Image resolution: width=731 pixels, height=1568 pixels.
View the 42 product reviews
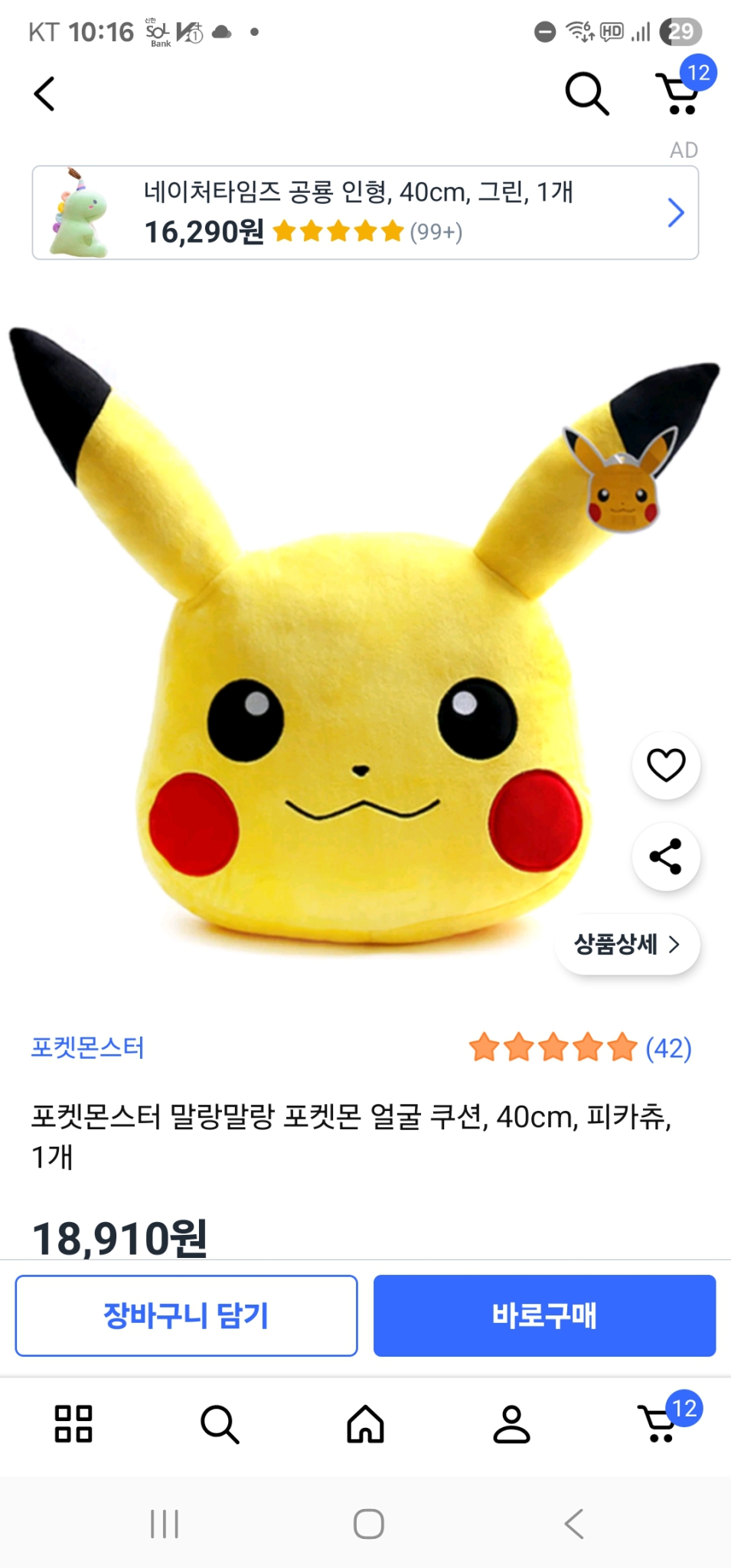point(665,1050)
